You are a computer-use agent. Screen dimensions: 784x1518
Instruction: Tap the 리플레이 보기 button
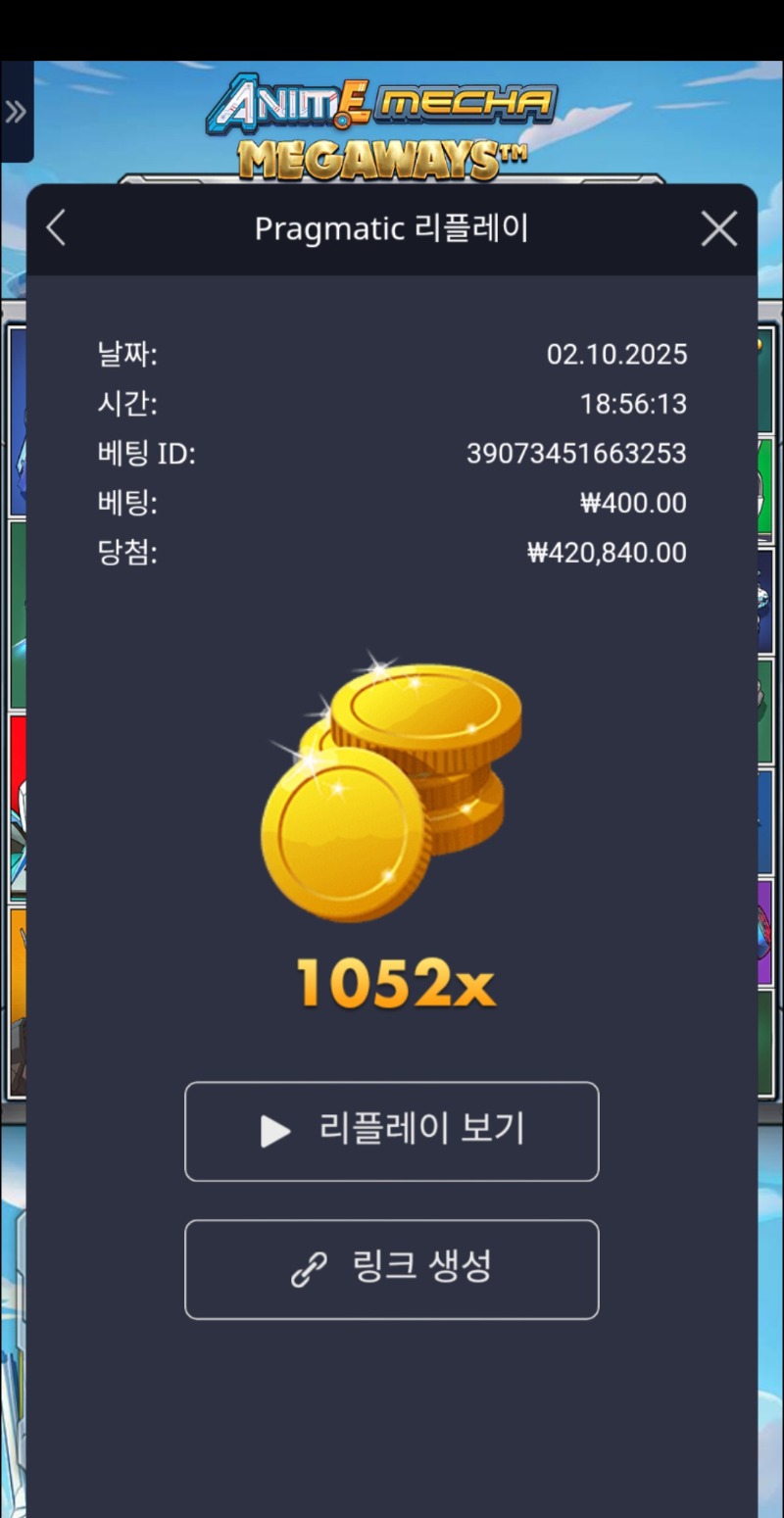tap(391, 1131)
